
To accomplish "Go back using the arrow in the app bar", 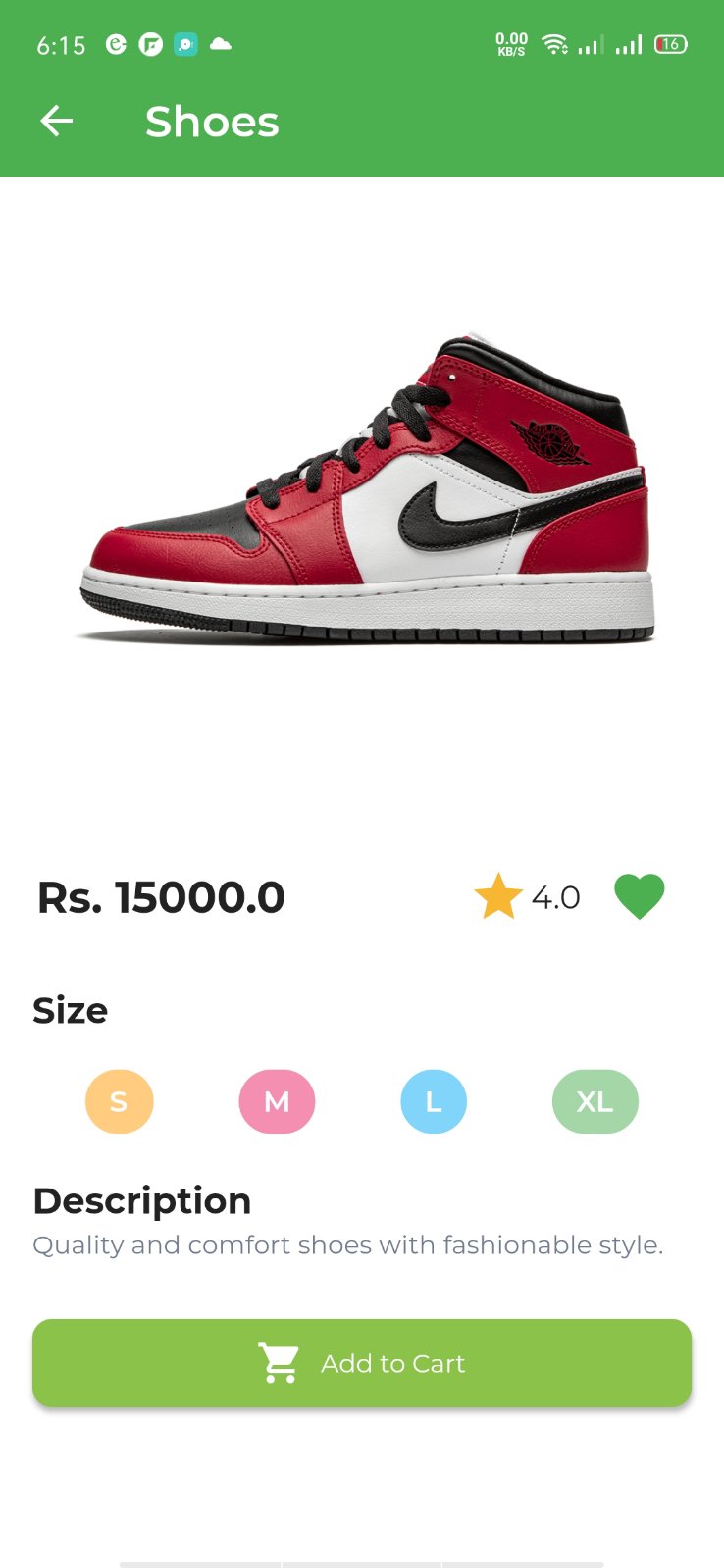I will pos(57,122).
